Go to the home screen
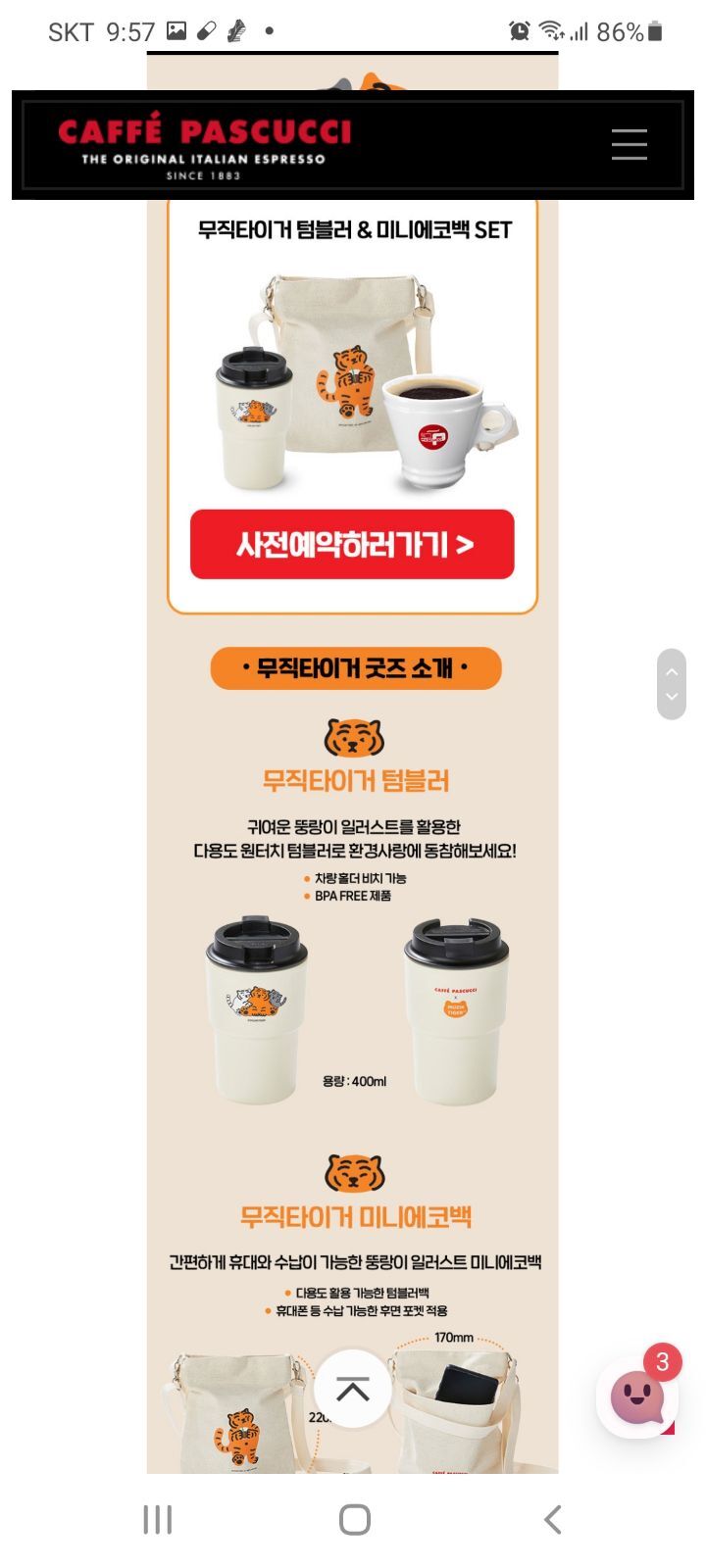 click(354, 1520)
